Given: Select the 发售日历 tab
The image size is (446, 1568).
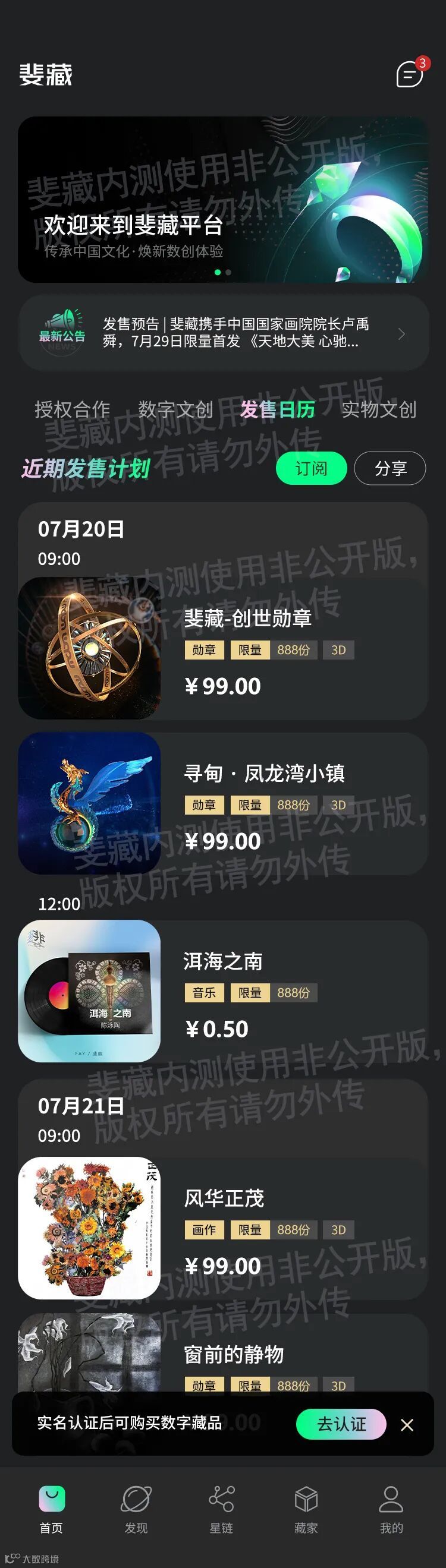Looking at the screenshot, I should [278, 409].
